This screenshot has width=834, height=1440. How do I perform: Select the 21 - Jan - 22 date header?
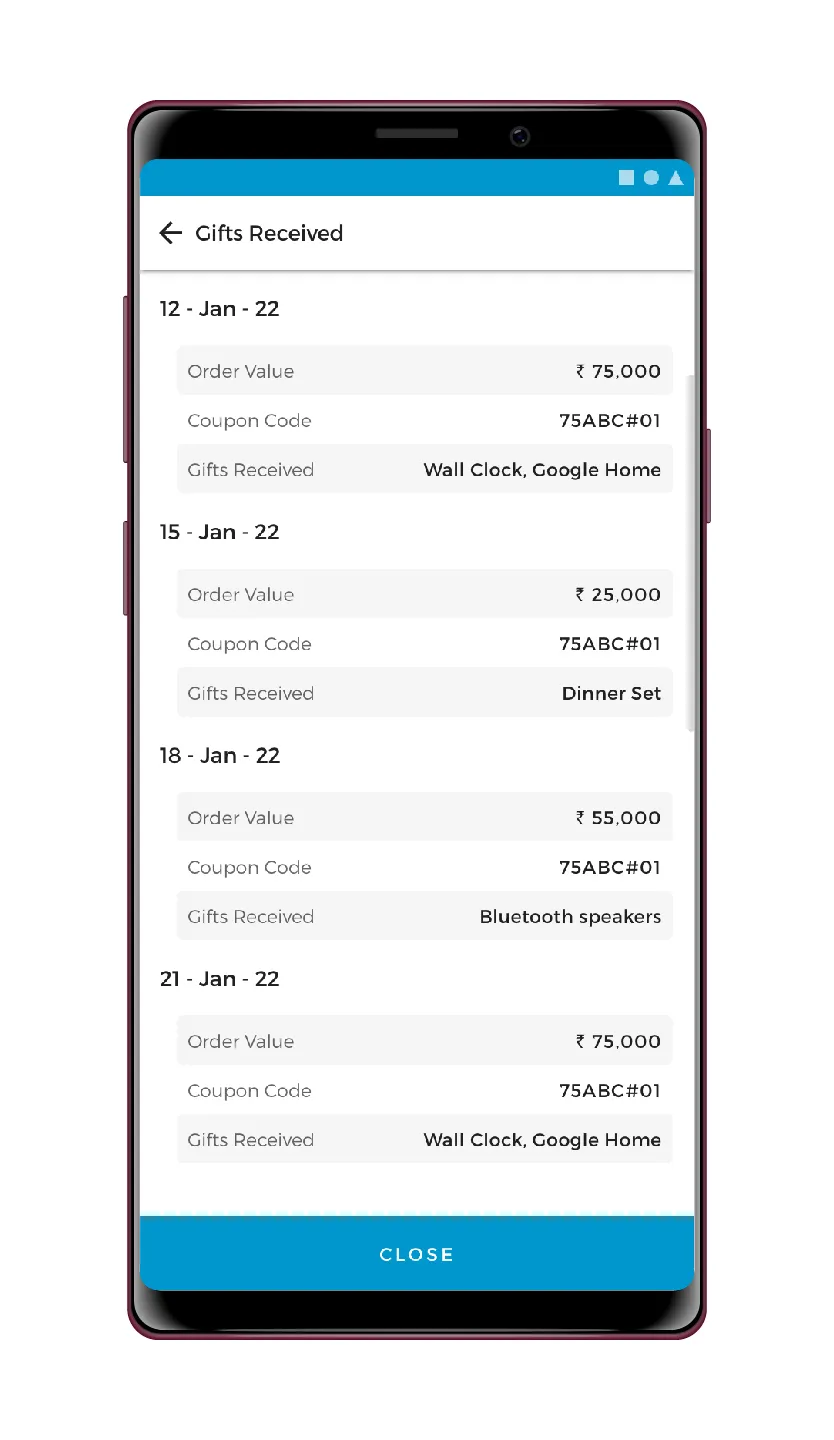(220, 978)
